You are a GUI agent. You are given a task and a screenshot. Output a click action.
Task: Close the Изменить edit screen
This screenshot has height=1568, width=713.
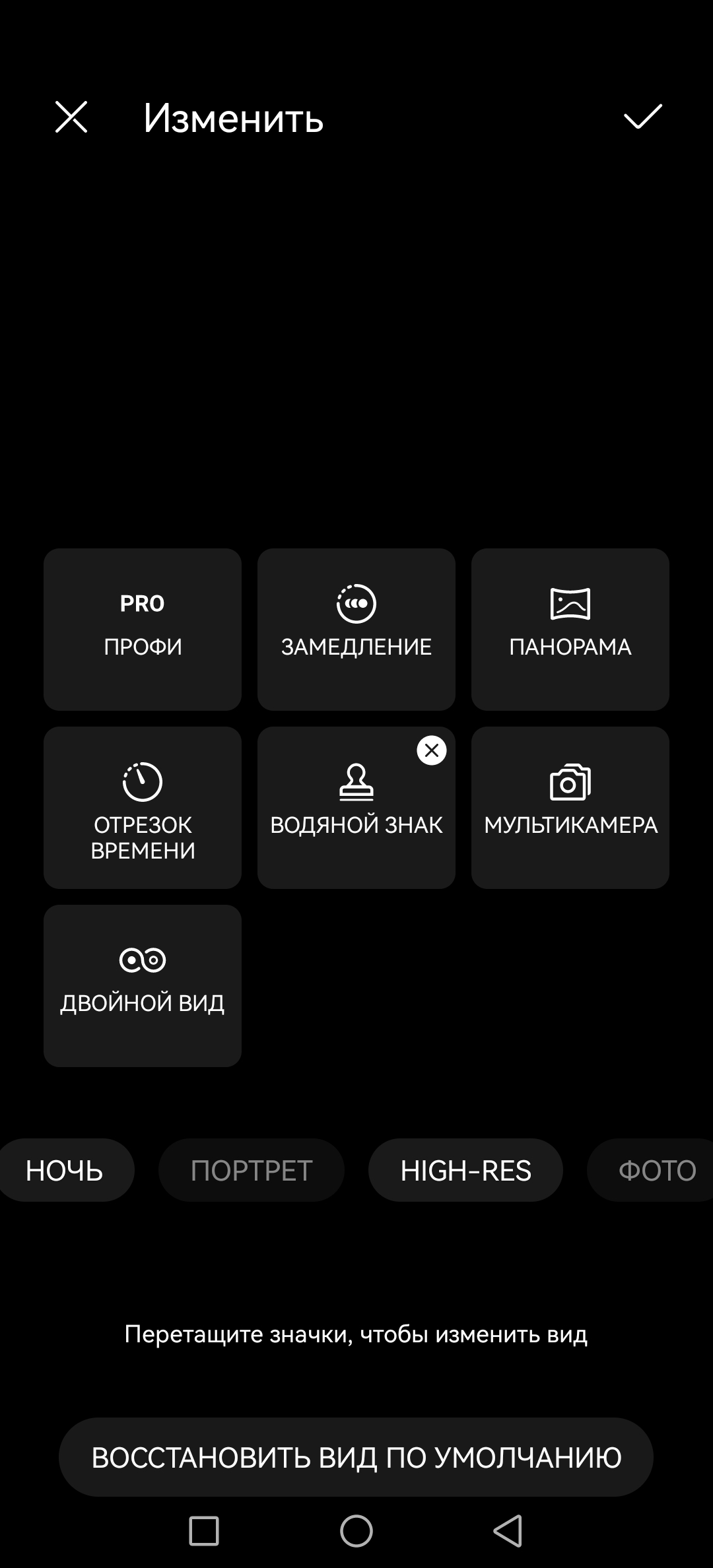[71, 117]
